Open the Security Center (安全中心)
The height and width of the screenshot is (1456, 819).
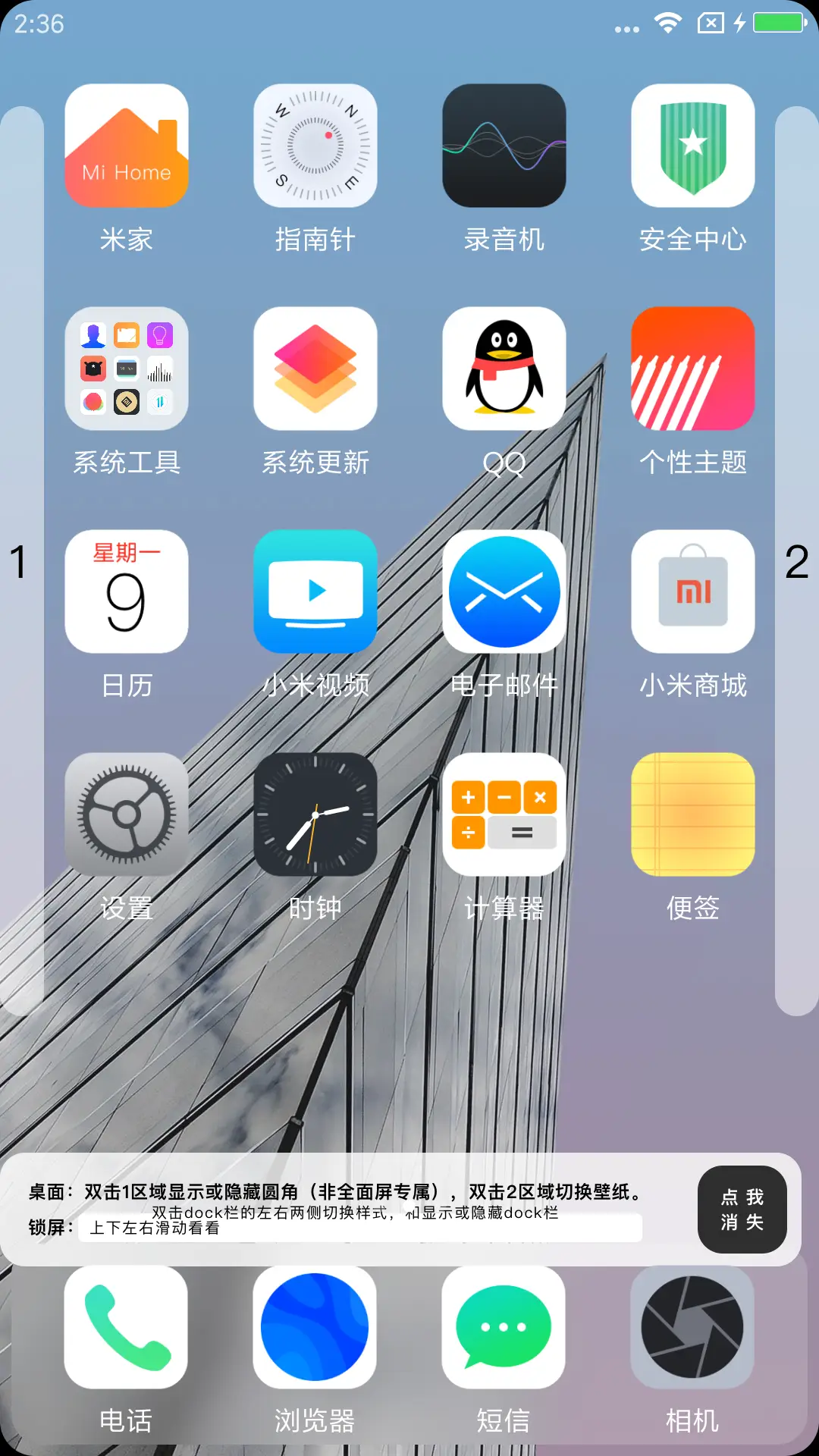point(692,146)
